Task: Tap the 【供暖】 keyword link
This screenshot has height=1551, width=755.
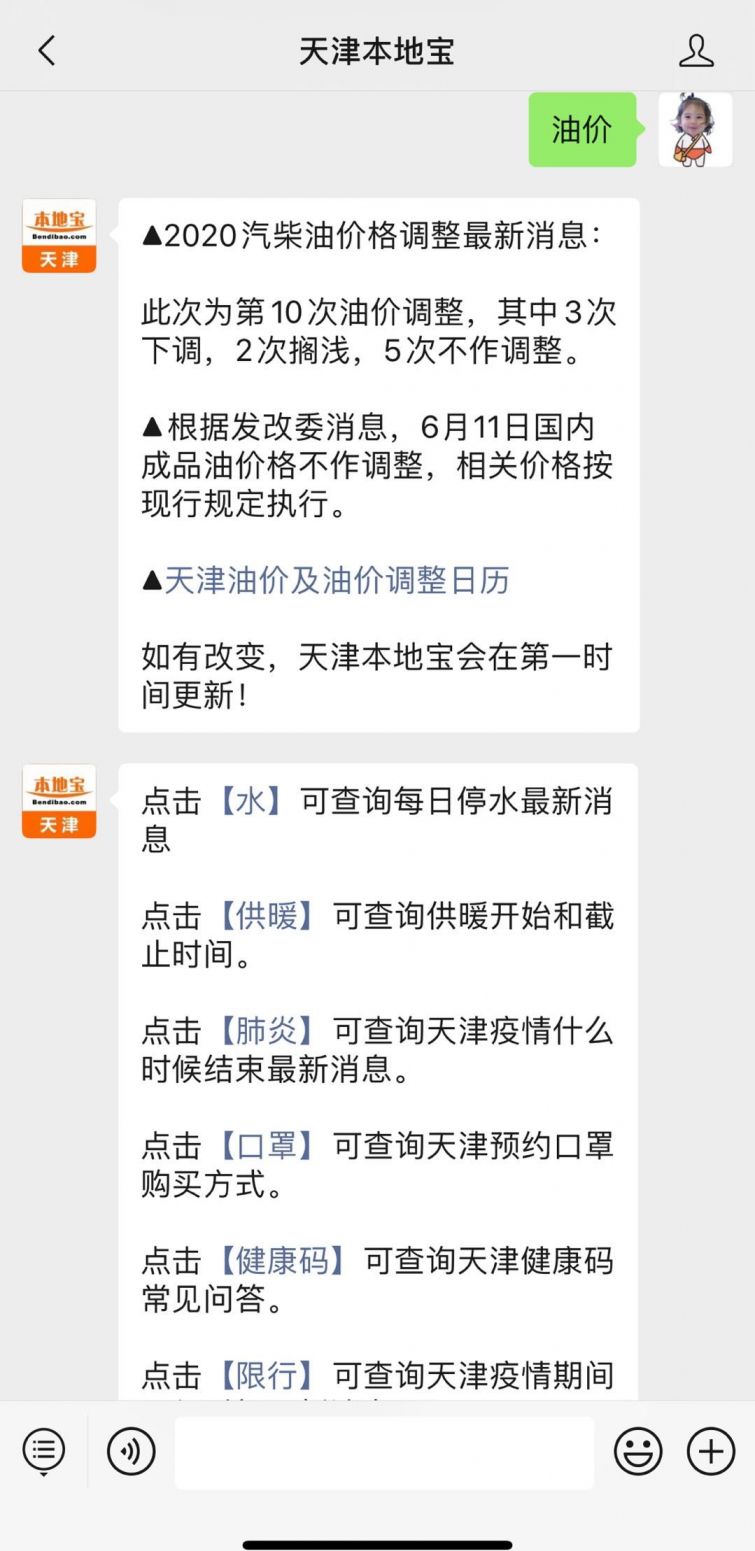Action: click(x=268, y=916)
